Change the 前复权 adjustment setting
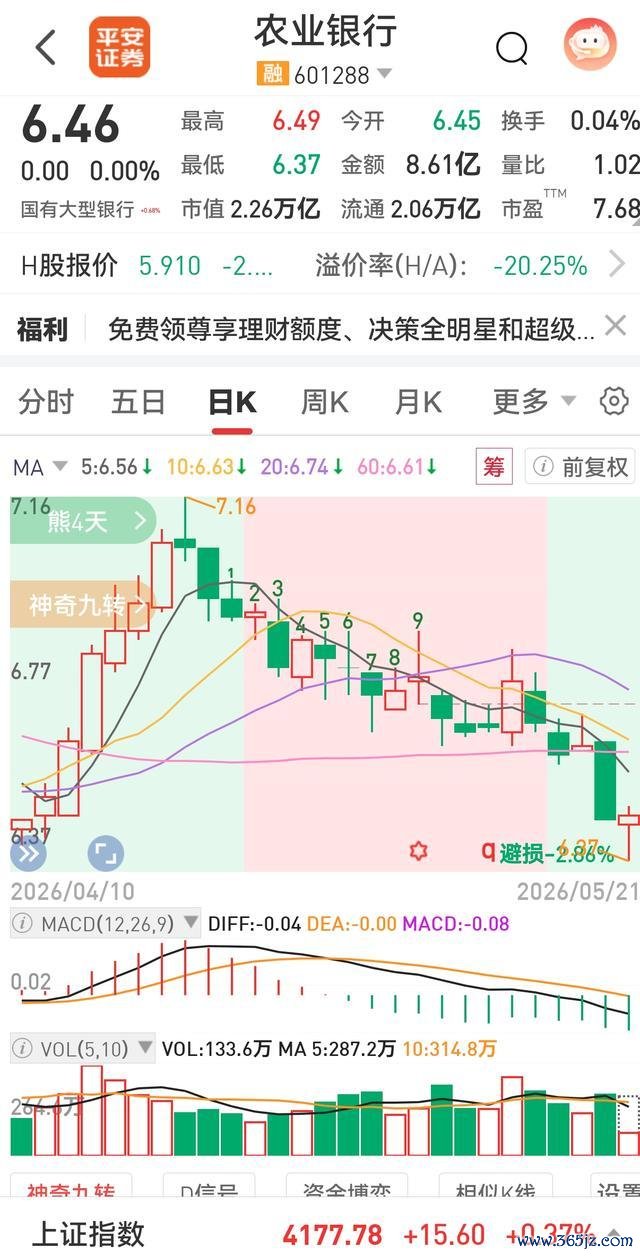Screen dimensions: 640x1256 click(581, 467)
